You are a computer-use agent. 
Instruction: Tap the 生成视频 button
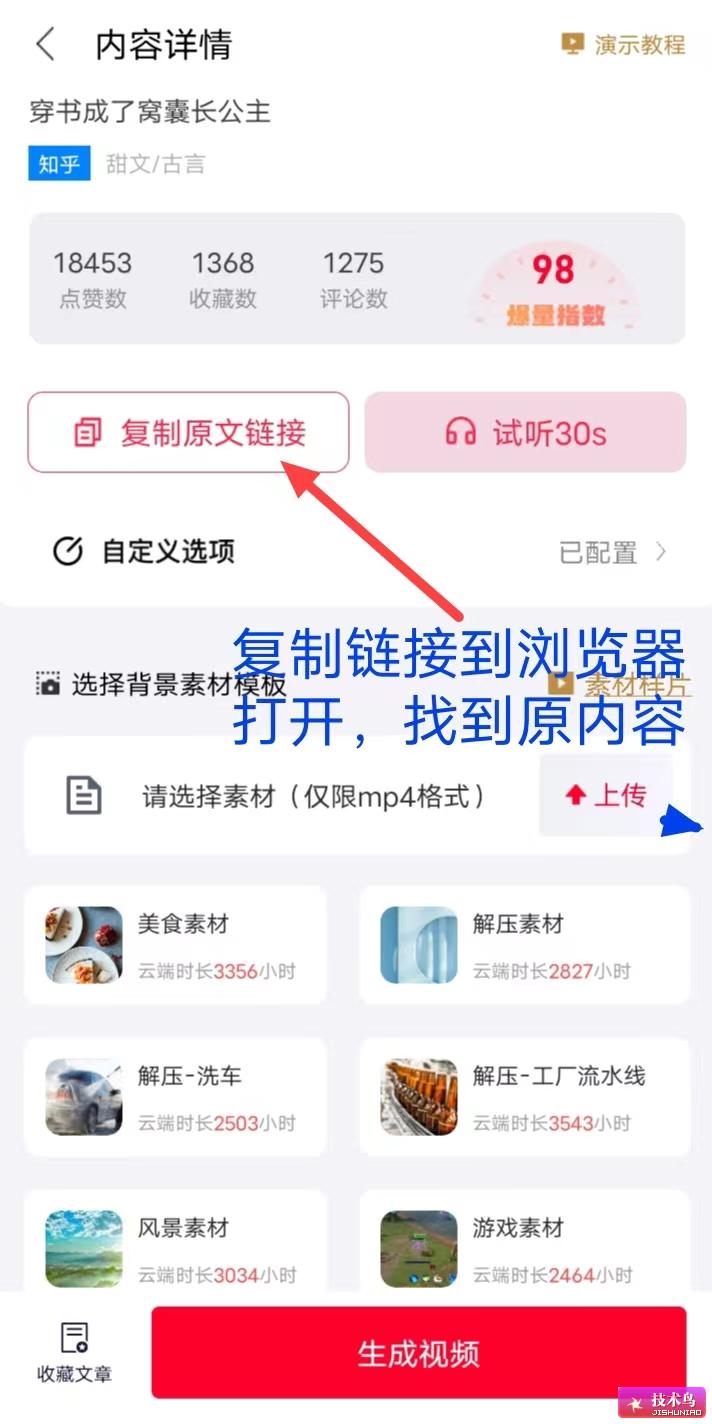tap(419, 1353)
